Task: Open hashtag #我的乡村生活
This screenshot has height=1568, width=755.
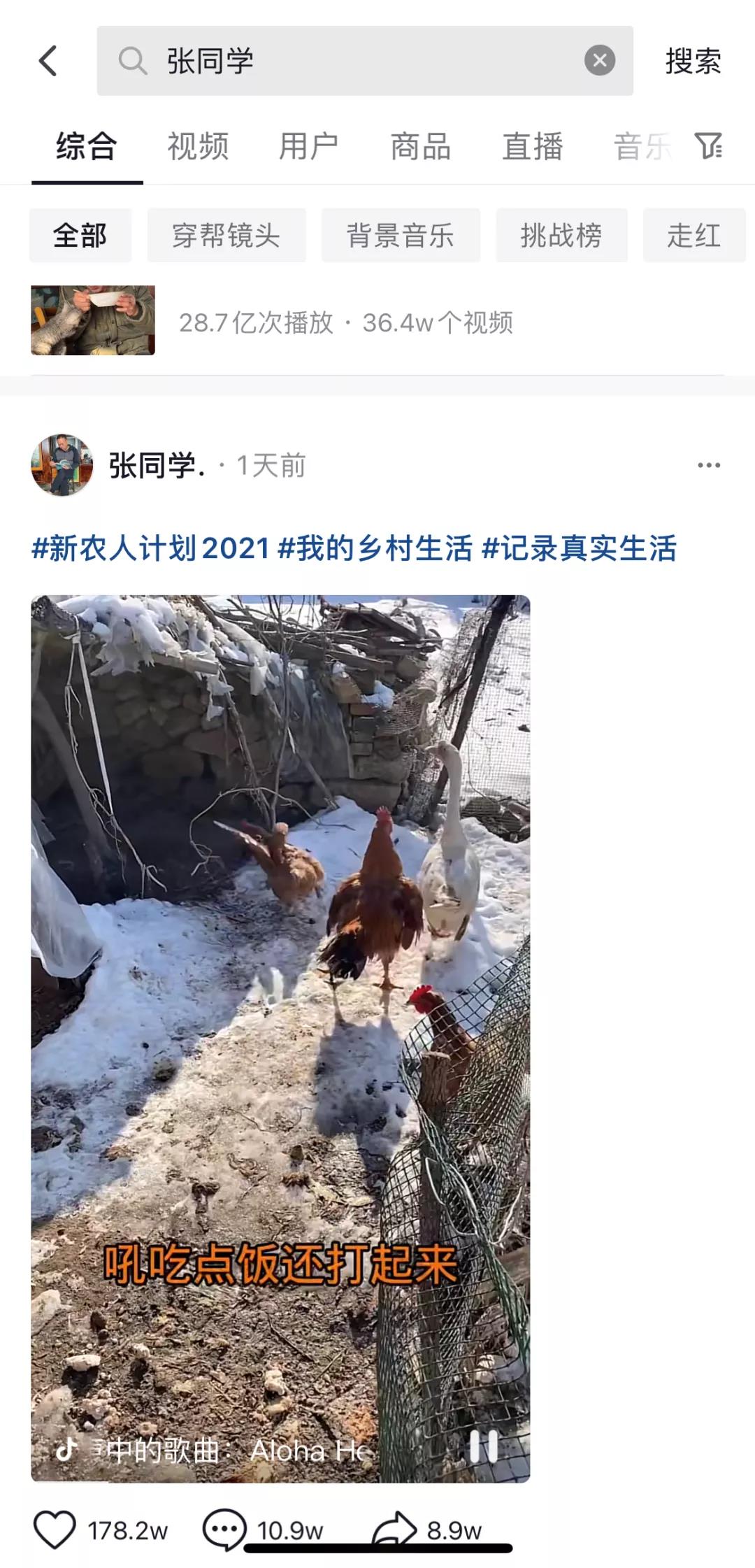Action: [375, 548]
